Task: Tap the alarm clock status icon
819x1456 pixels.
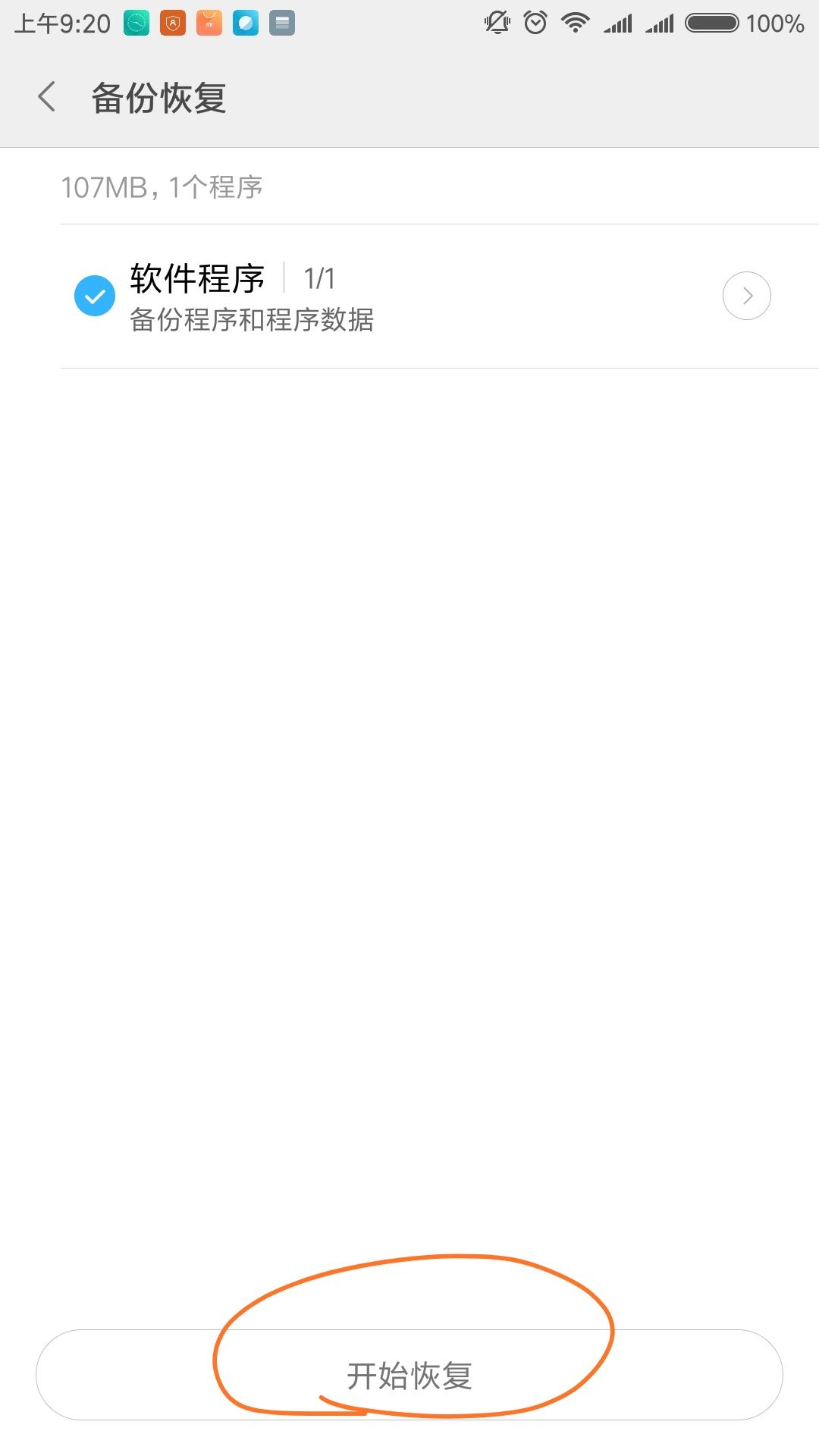Action: point(537,24)
